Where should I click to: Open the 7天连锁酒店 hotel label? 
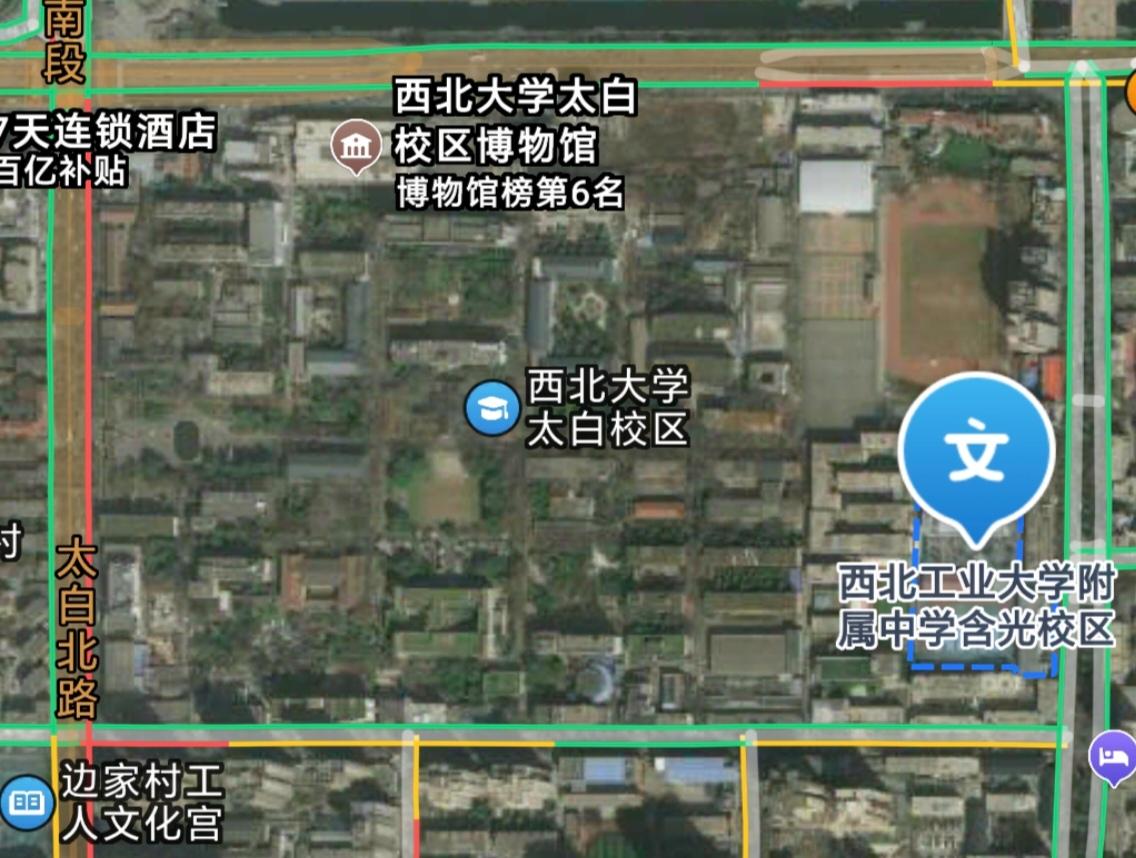tap(108, 132)
